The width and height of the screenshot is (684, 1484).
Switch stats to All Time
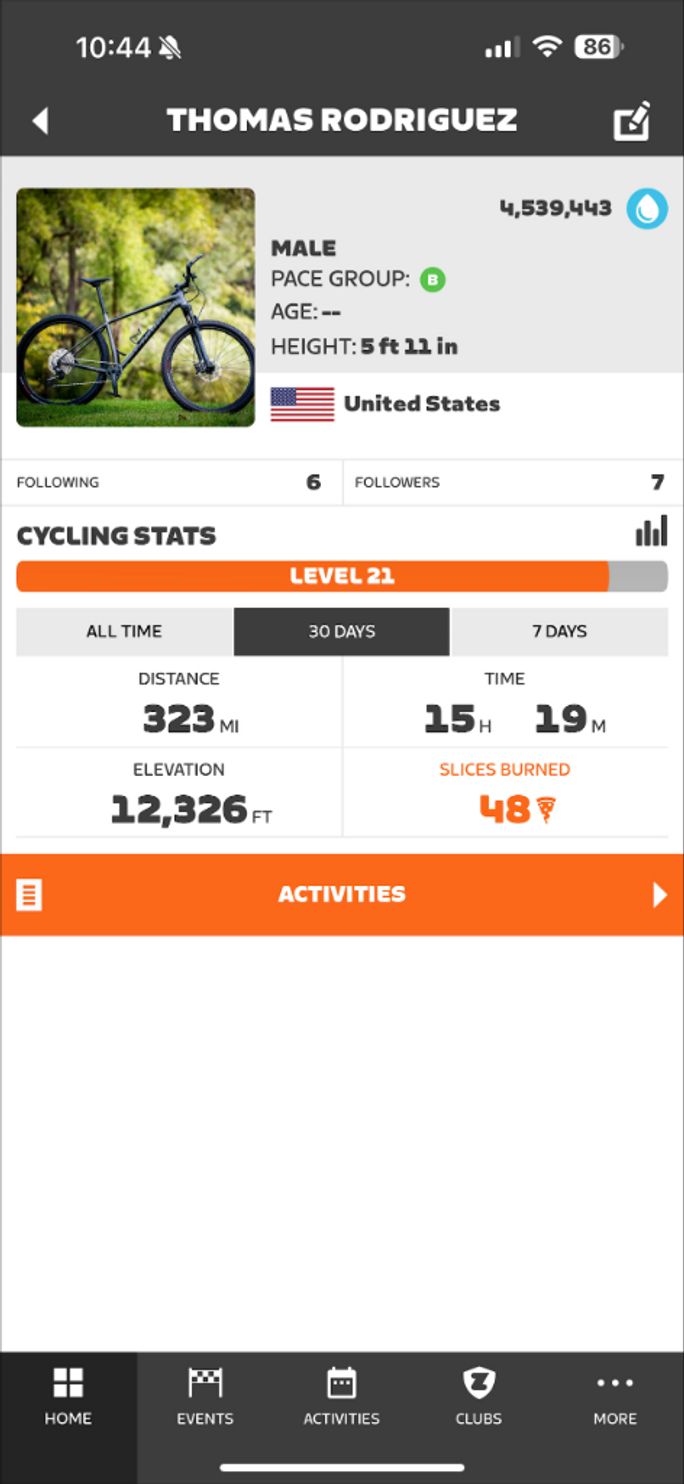(124, 631)
